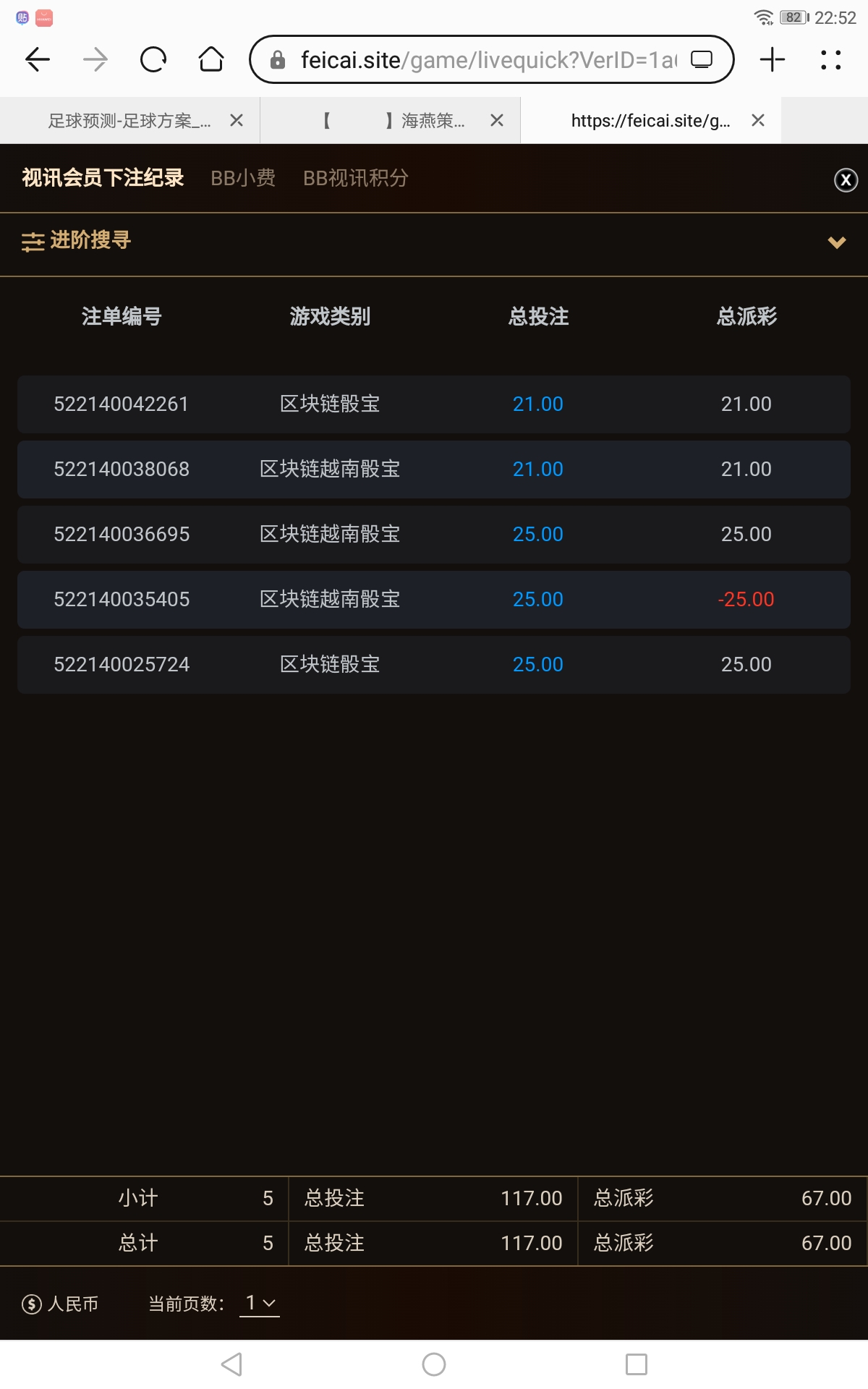The height and width of the screenshot is (1389, 868).
Task: Click the 人民币 currency icon
Action: [30, 1304]
